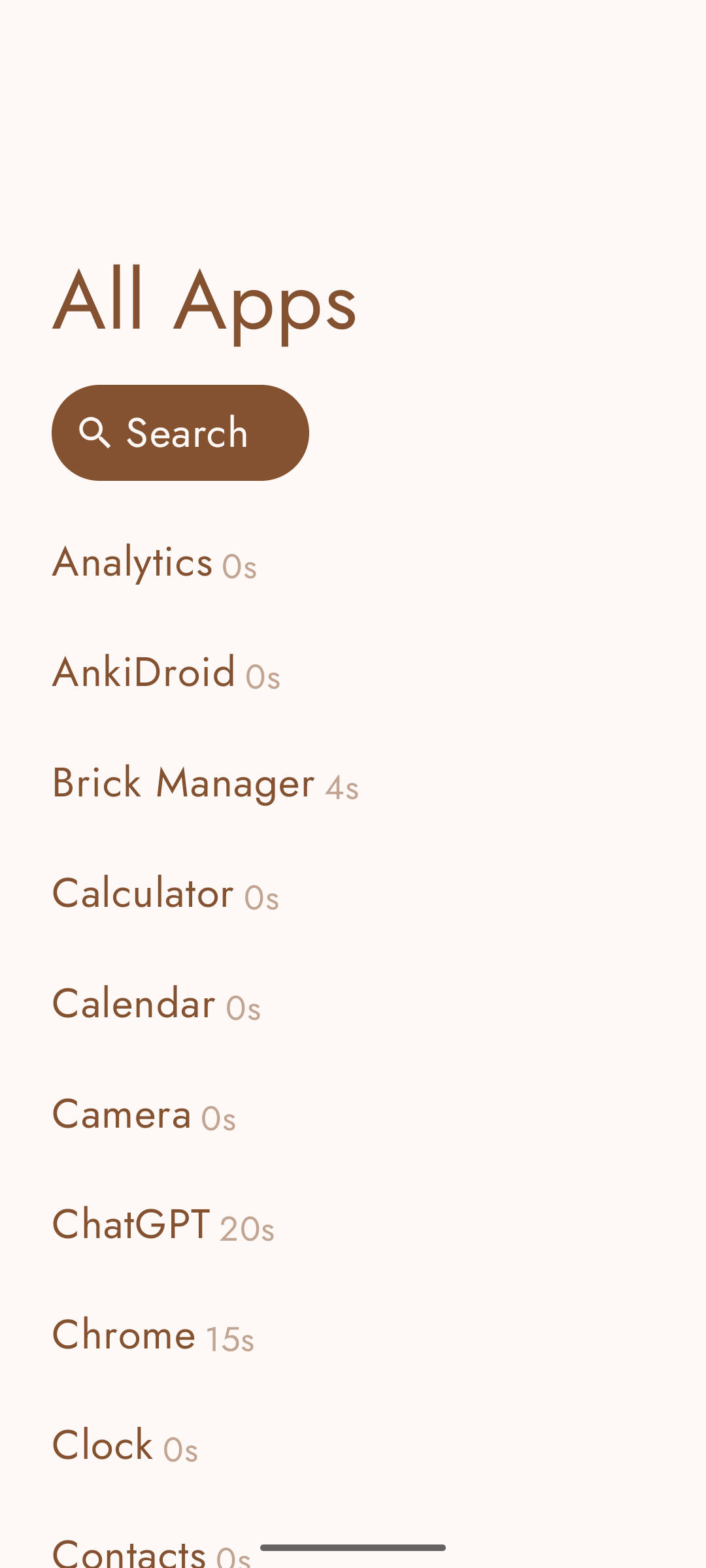Open the Analytics app

(x=133, y=562)
